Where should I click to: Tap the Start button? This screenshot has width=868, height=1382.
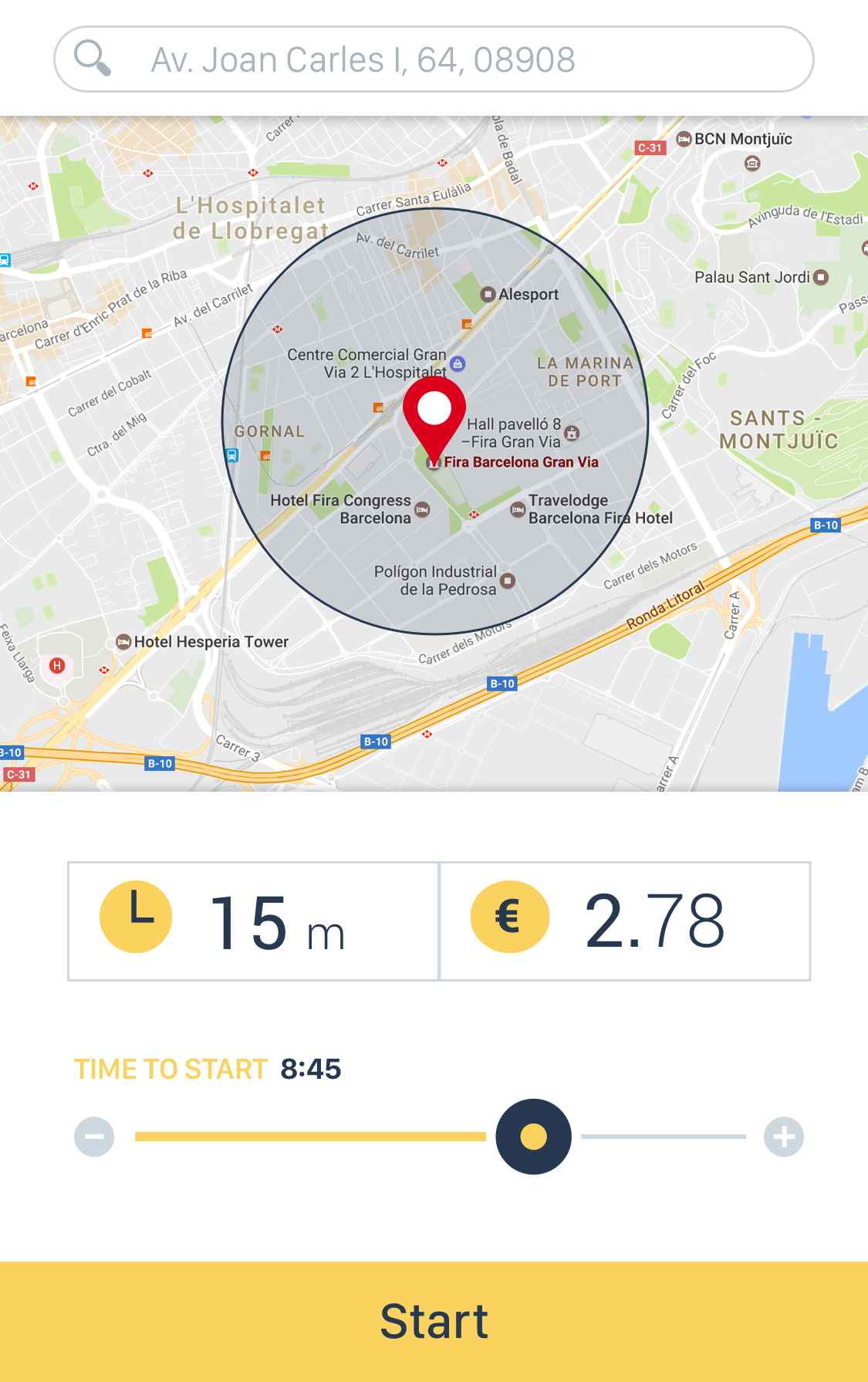[x=434, y=1321]
